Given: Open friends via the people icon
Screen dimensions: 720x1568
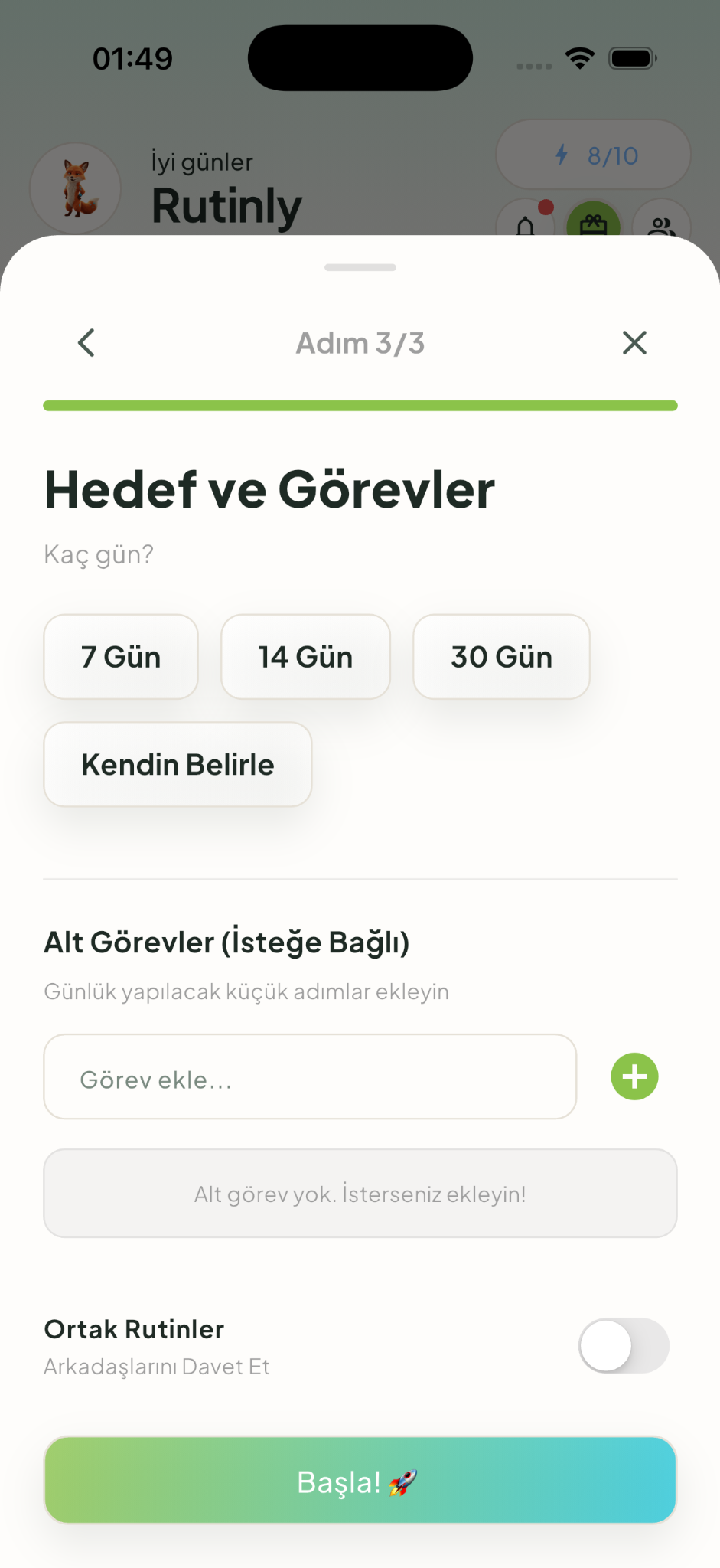Looking at the screenshot, I should 661,226.
